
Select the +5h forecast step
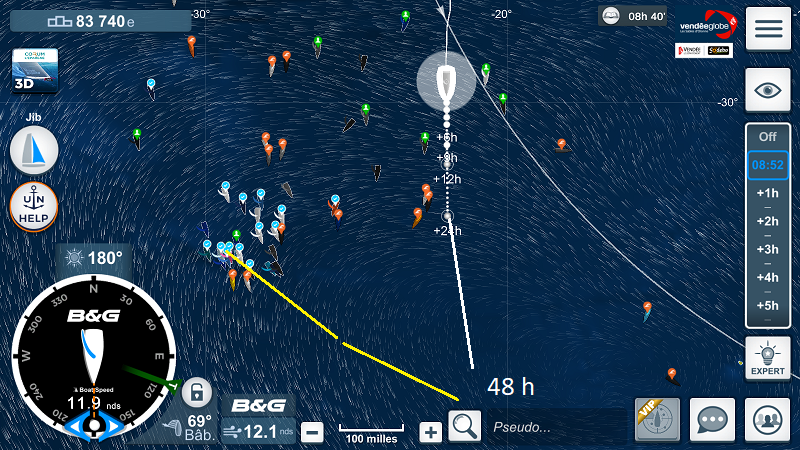coord(768,305)
